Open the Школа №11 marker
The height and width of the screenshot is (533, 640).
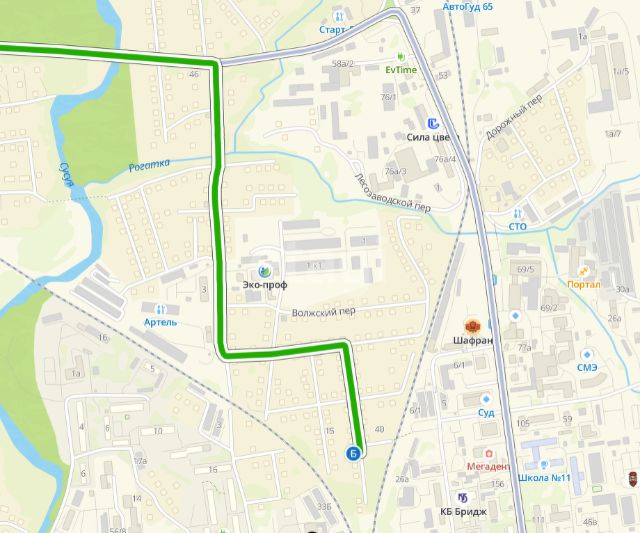click(545, 464)
